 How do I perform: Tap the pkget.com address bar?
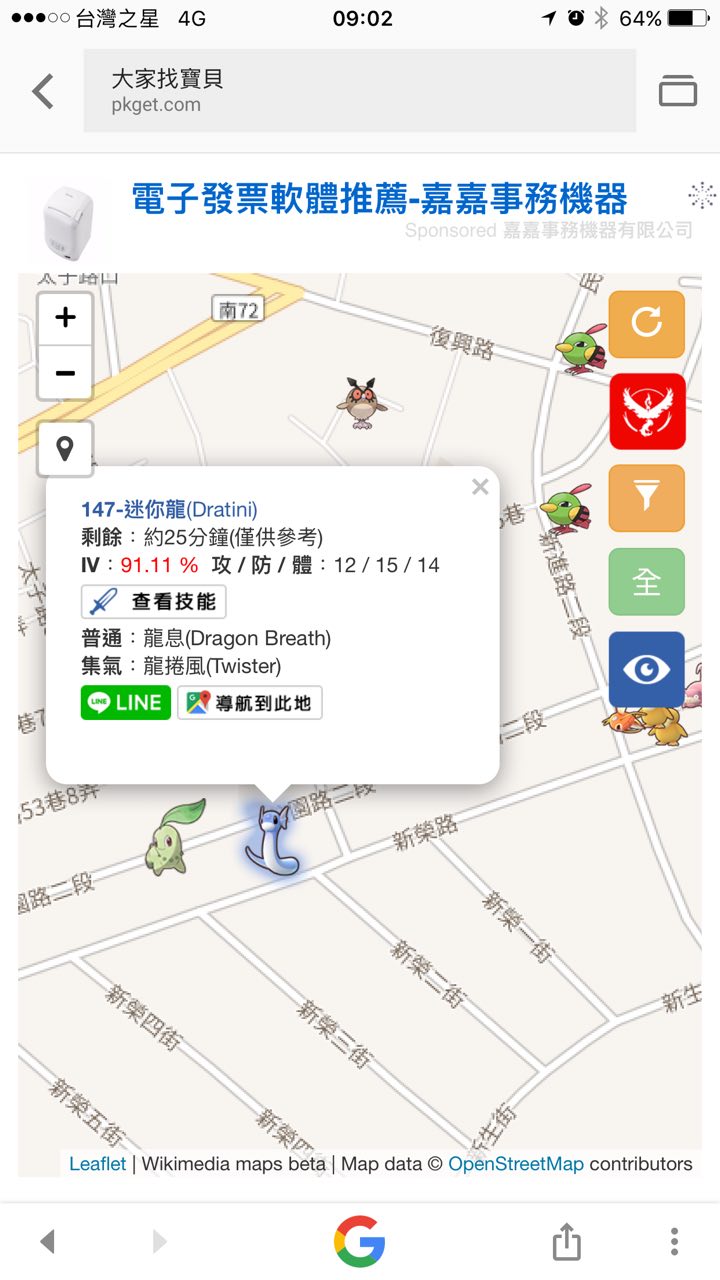pos(359,91)
